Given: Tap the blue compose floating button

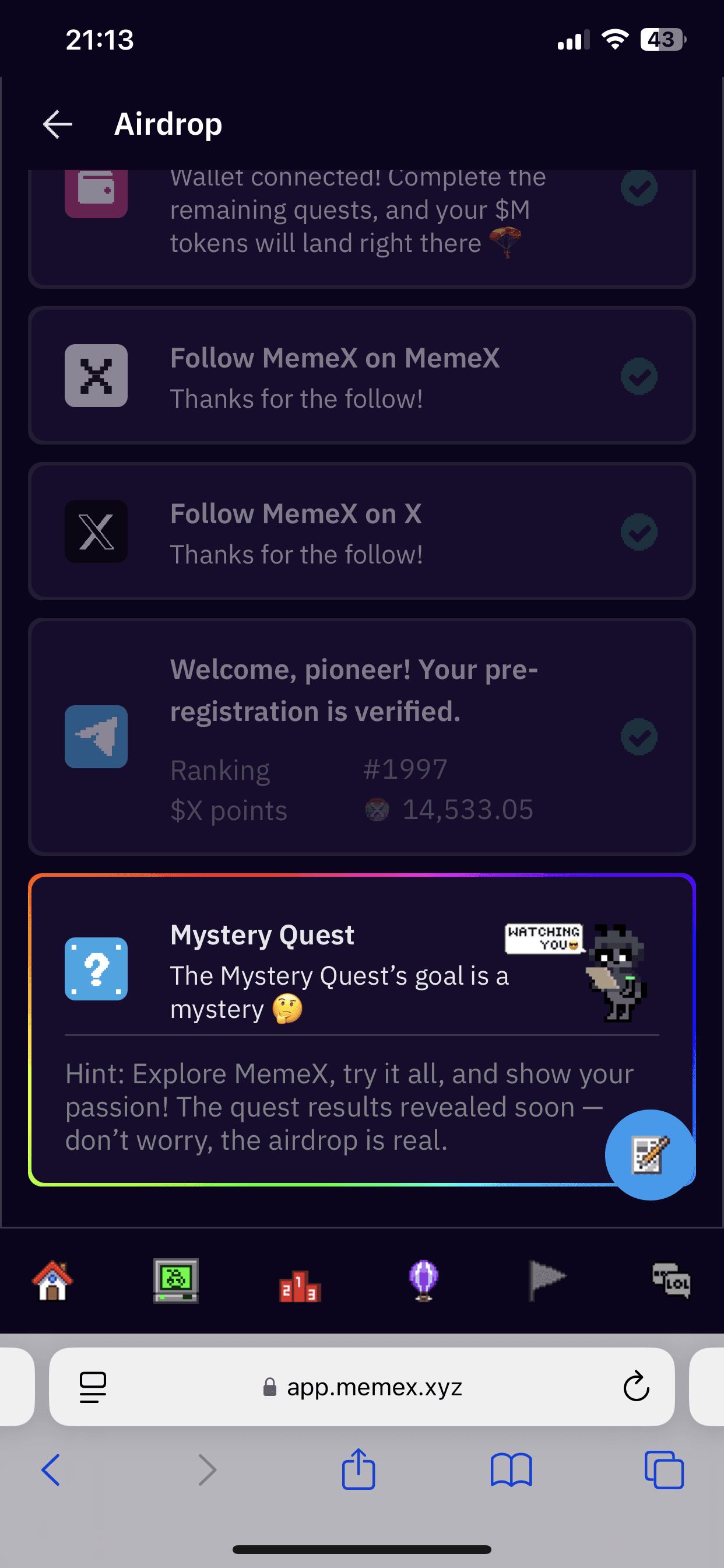Looking at the screenshot, I should 649,1154.
